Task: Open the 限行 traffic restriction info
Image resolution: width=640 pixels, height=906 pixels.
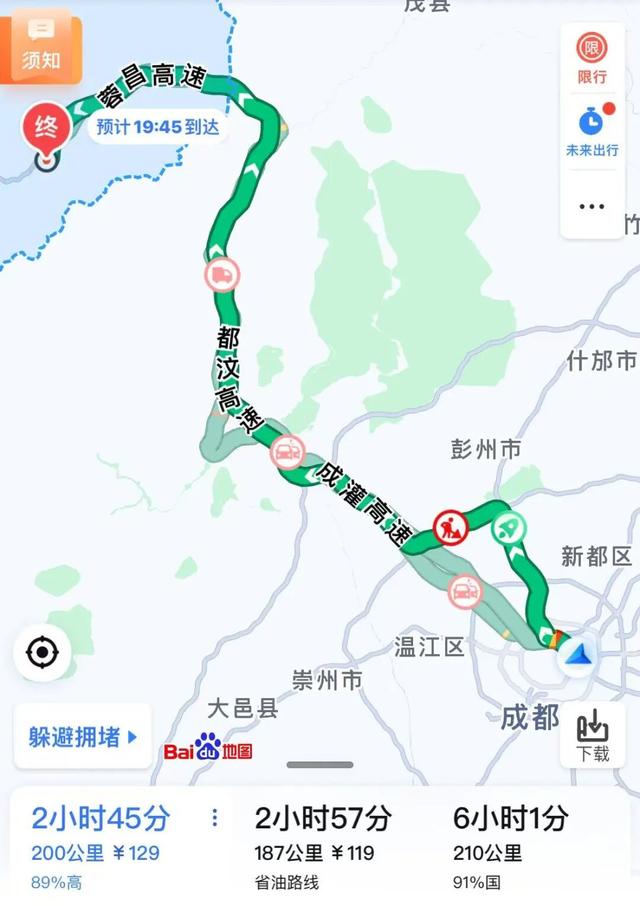Action: pos(591,58)
